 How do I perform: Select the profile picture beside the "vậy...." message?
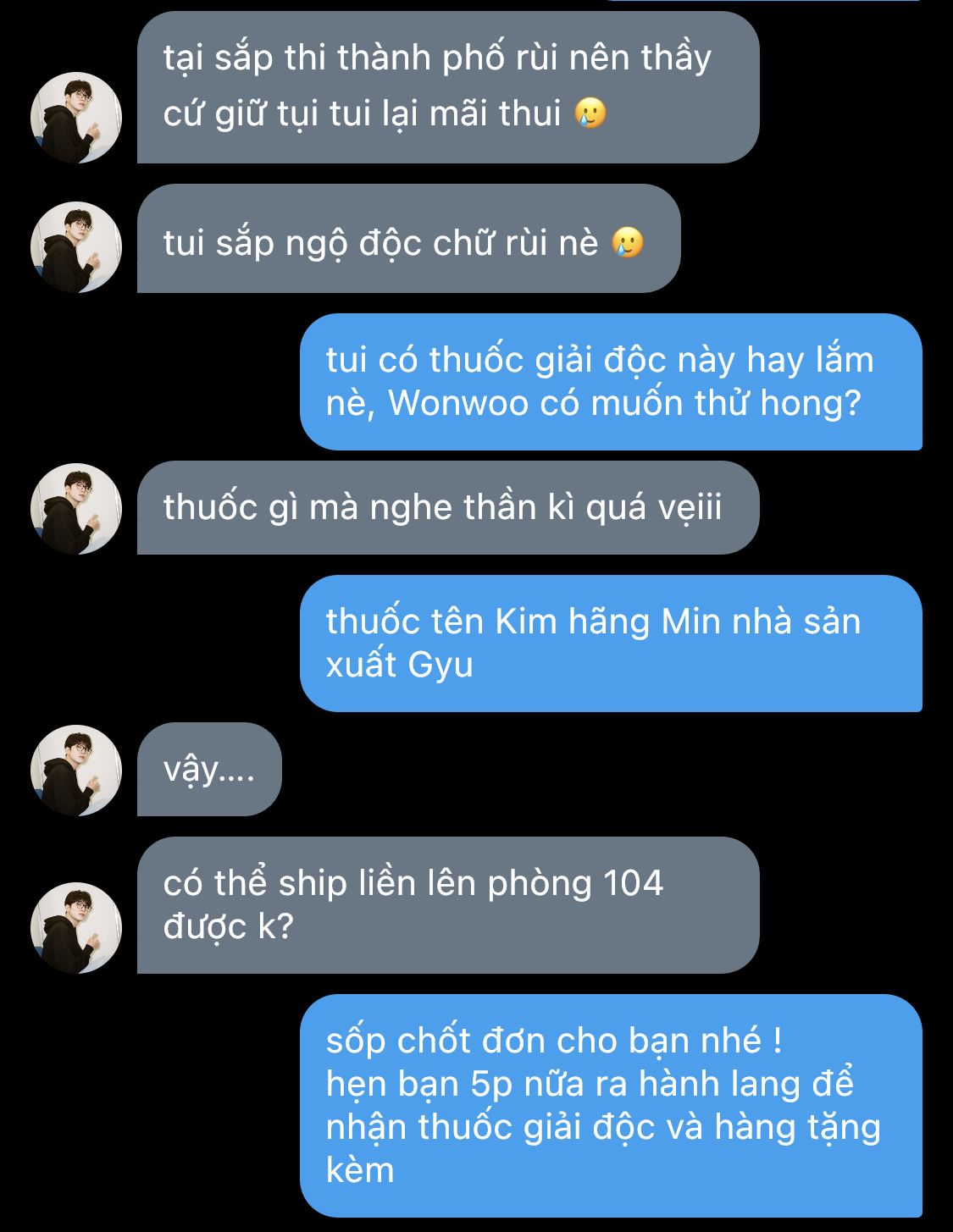coord(75,771)
